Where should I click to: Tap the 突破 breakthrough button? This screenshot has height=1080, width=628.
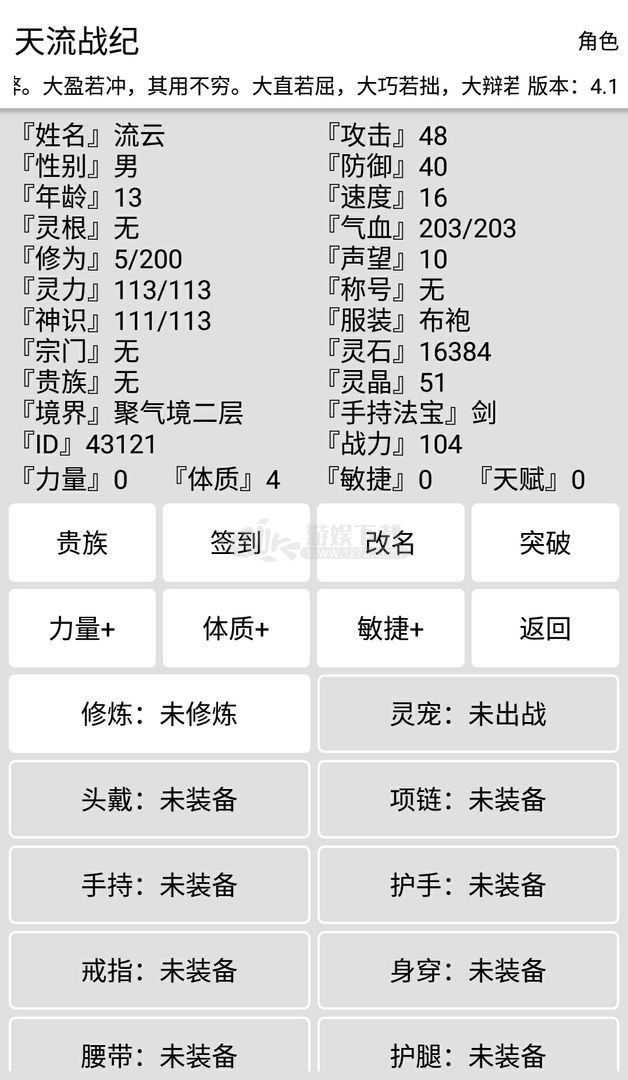[545, 543]
